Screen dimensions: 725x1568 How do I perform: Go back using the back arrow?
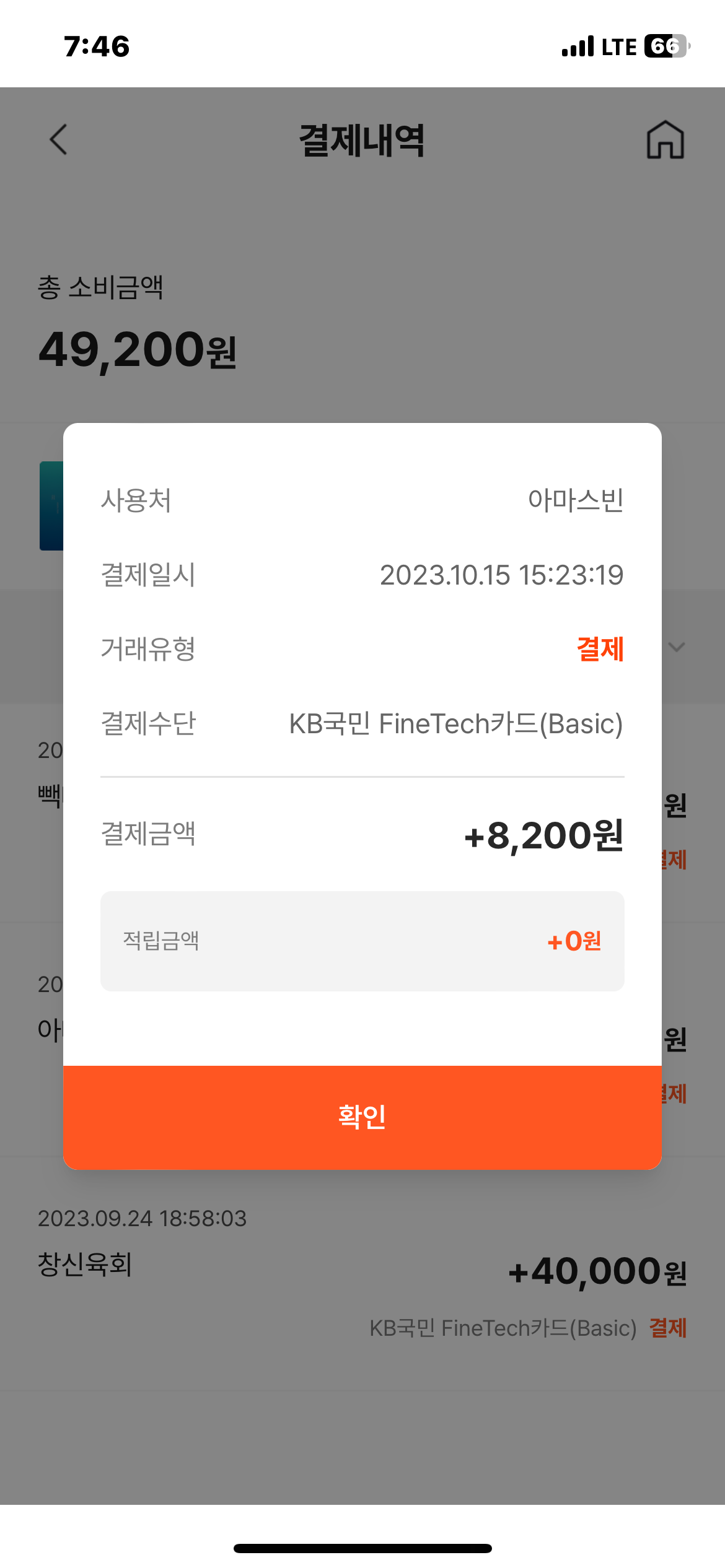[58, 139]
